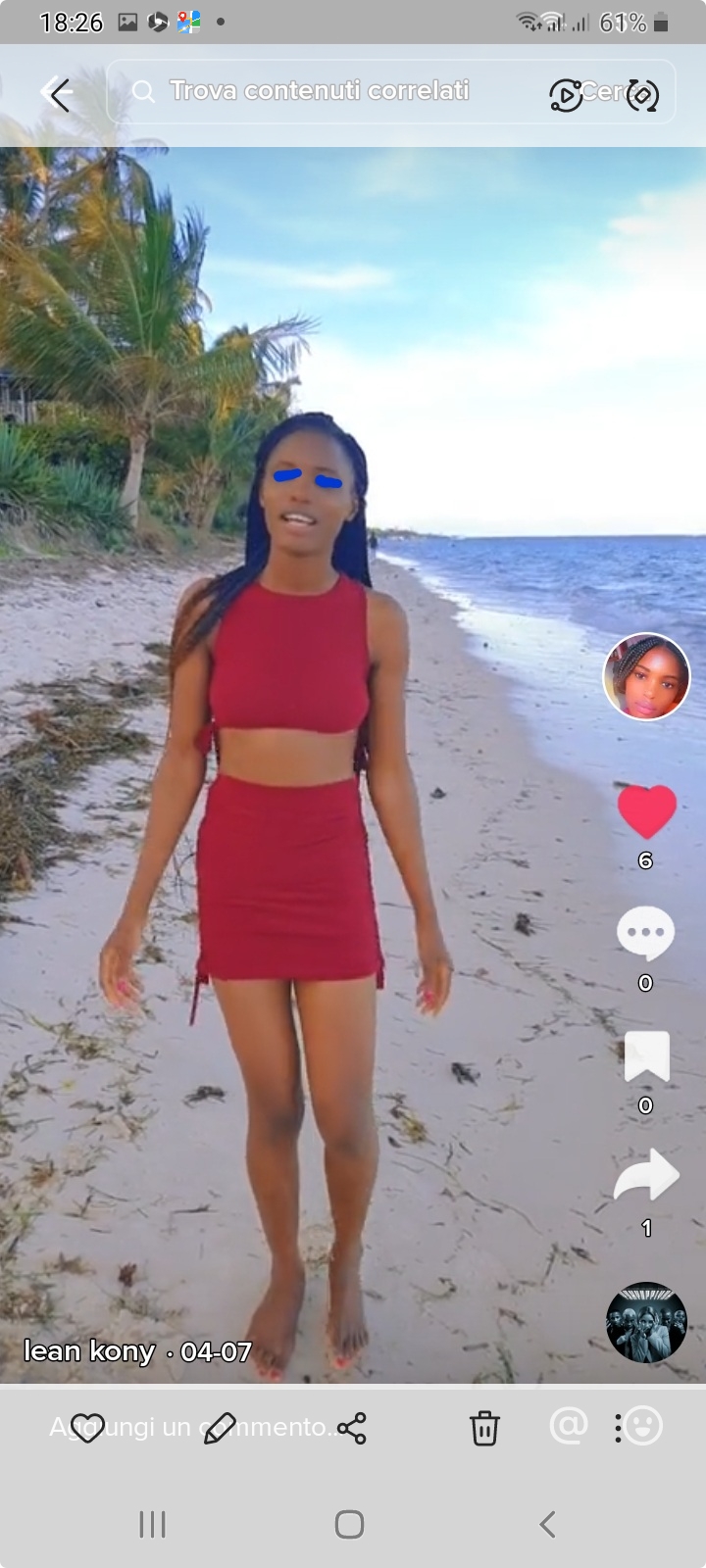Mark image as favorite with outline heart
This screenshot has height=1568, width=706.
(88, 1428)
